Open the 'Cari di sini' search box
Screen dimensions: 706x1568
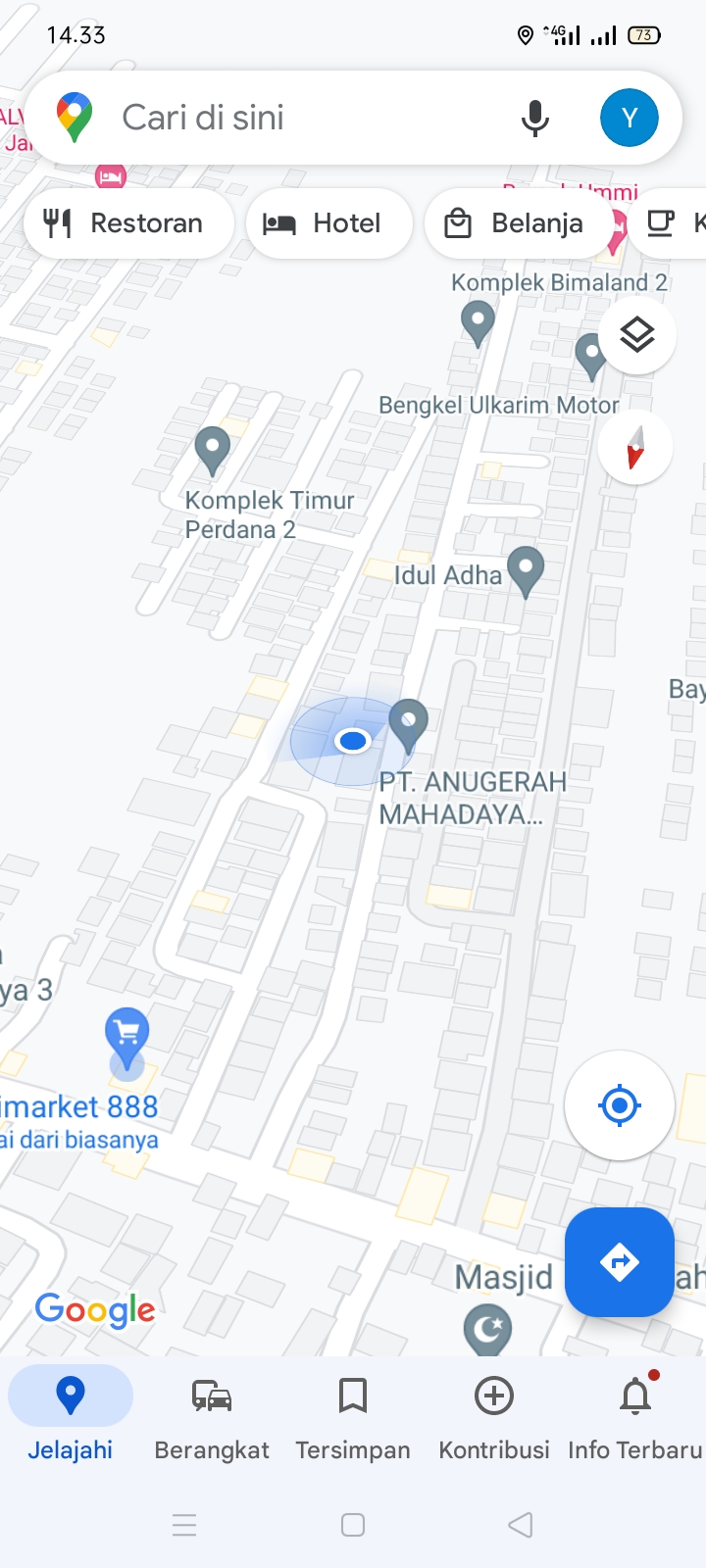294,119
